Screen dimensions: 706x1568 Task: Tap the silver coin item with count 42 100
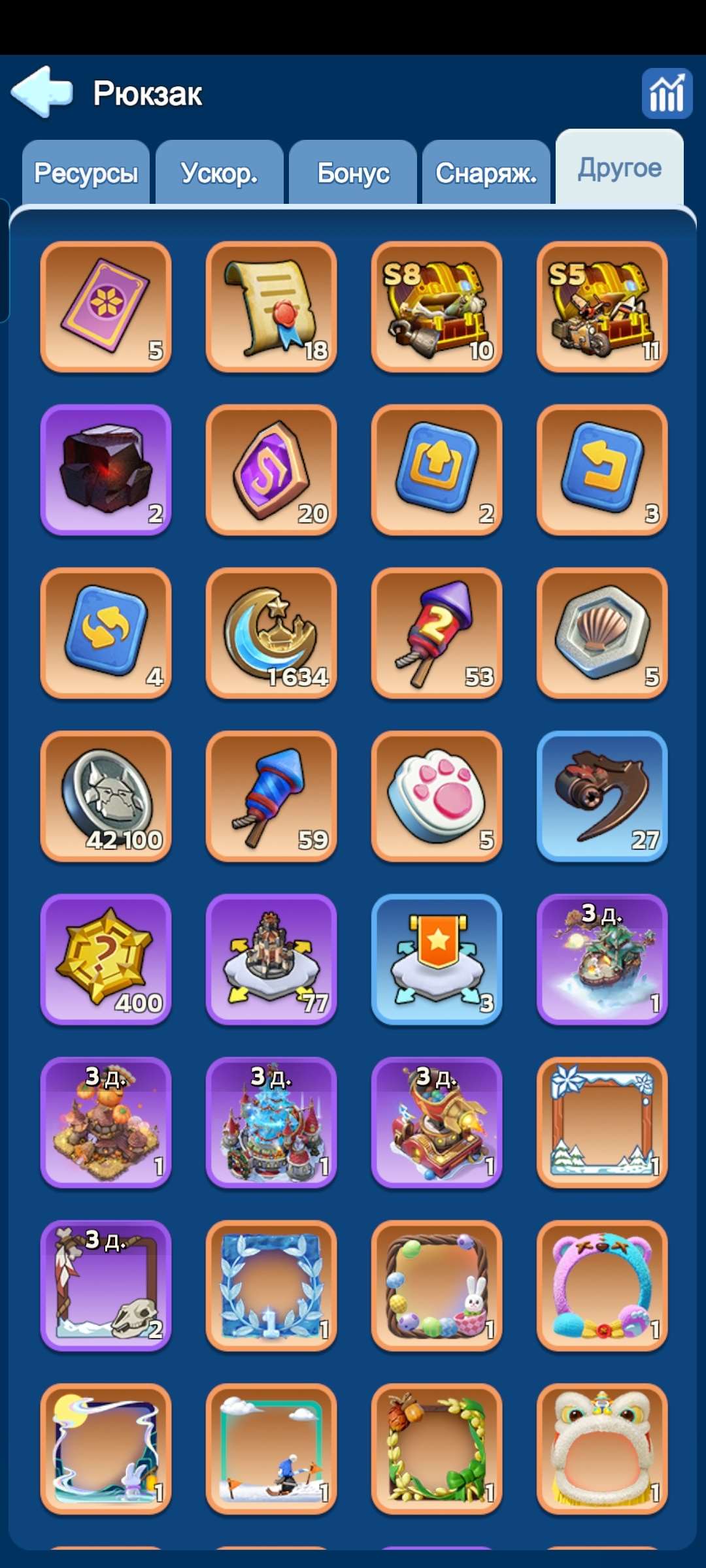coord(106,796)
